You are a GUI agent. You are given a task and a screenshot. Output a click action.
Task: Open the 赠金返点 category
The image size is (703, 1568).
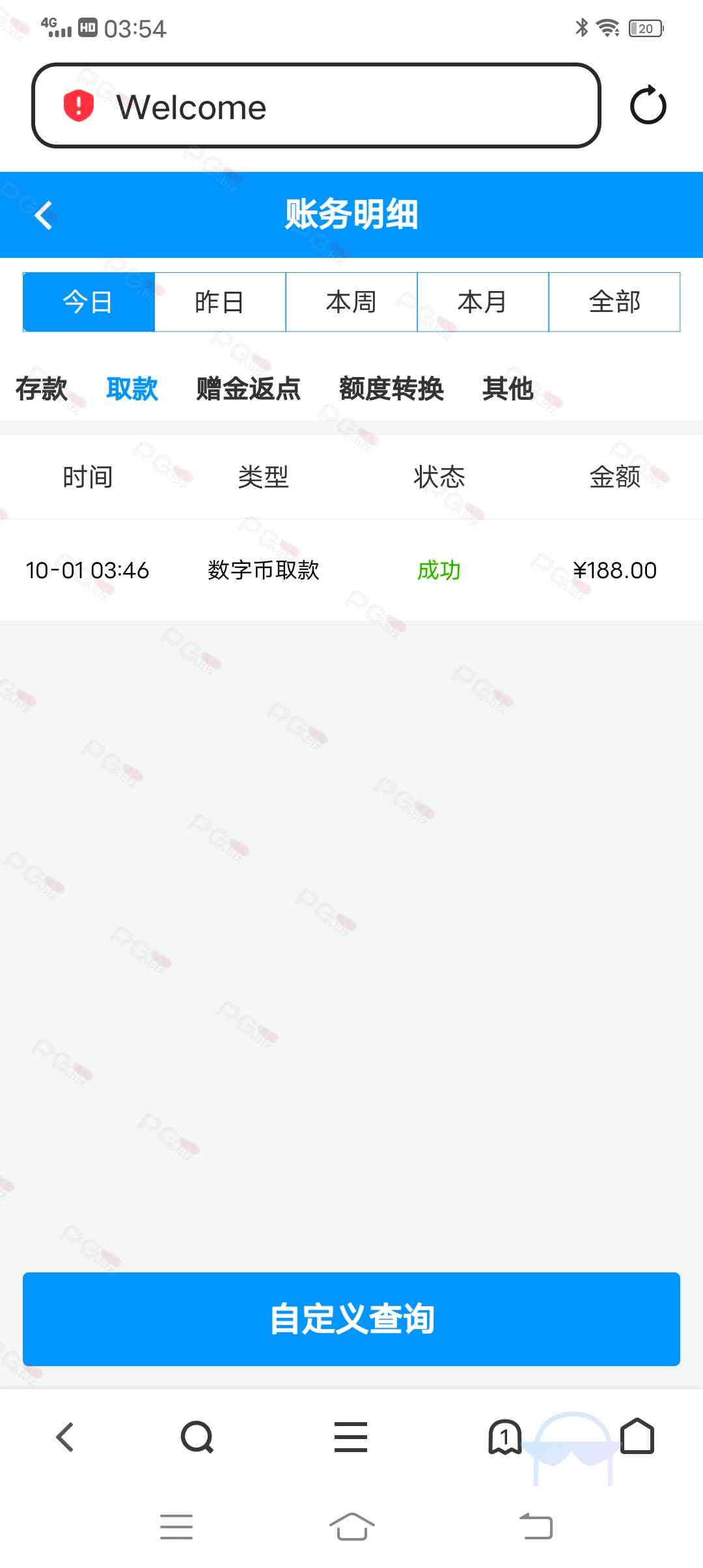(249, 389)
